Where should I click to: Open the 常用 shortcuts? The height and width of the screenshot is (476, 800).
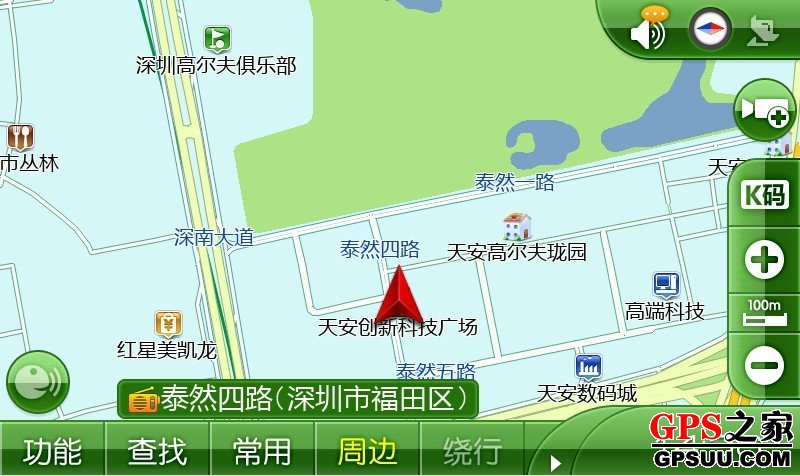[x=262, y=451]
